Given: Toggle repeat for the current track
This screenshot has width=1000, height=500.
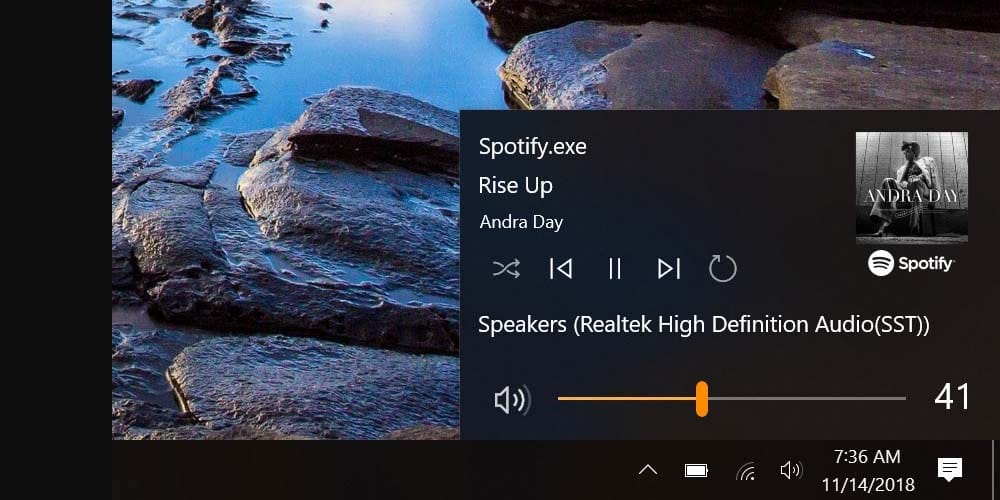Looking at the screenshot, I should pos(722,268).
